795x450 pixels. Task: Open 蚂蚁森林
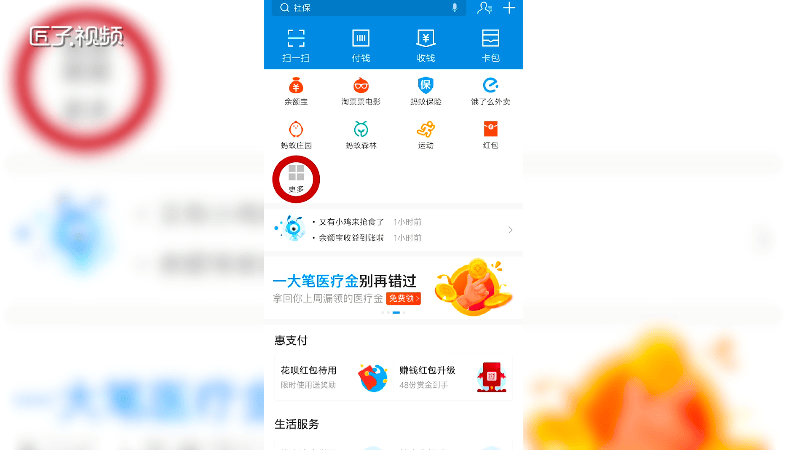coord(360,134)
